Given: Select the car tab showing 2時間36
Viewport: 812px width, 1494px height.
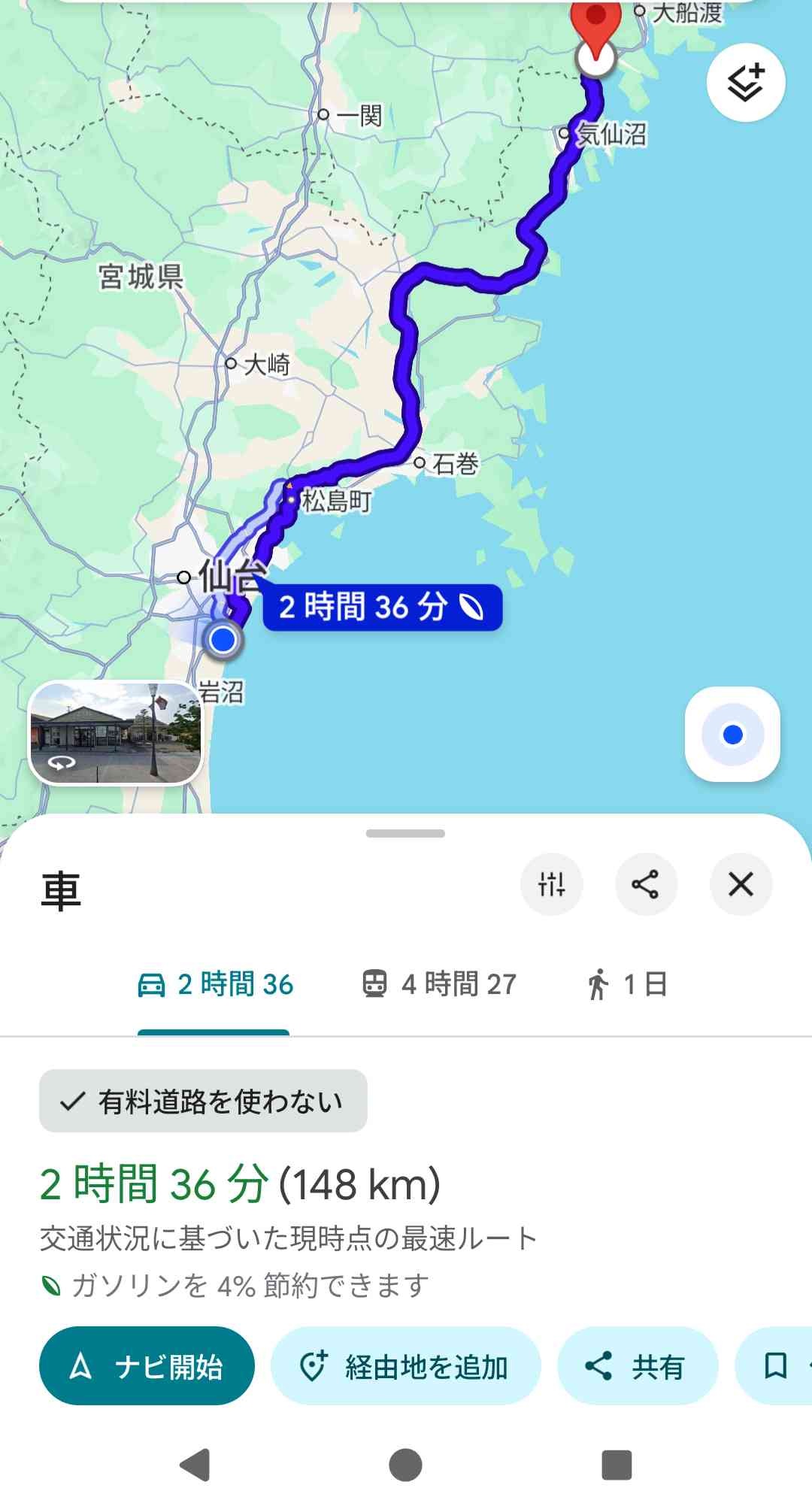Looking at the screenshot, I should click(215, 984).
